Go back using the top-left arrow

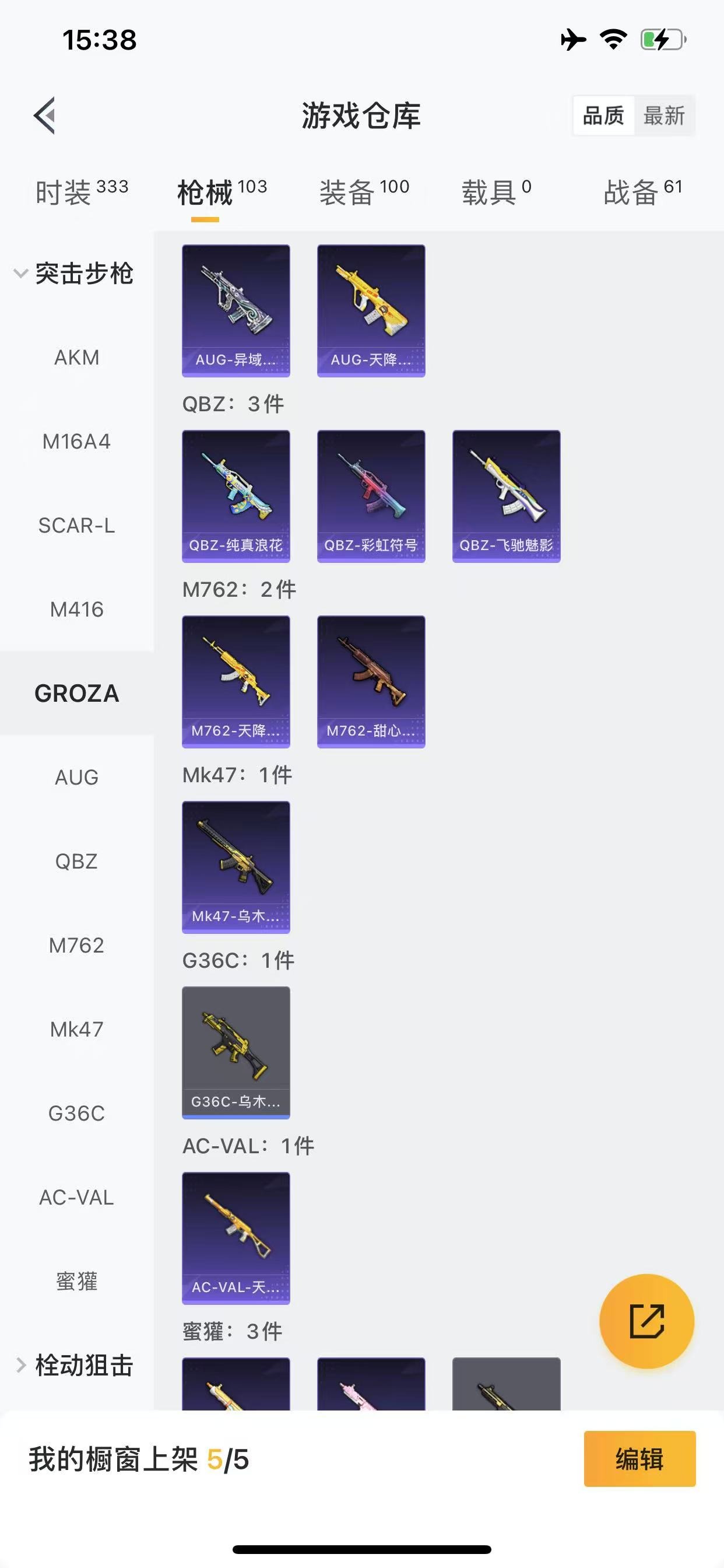tap(45, 115)
